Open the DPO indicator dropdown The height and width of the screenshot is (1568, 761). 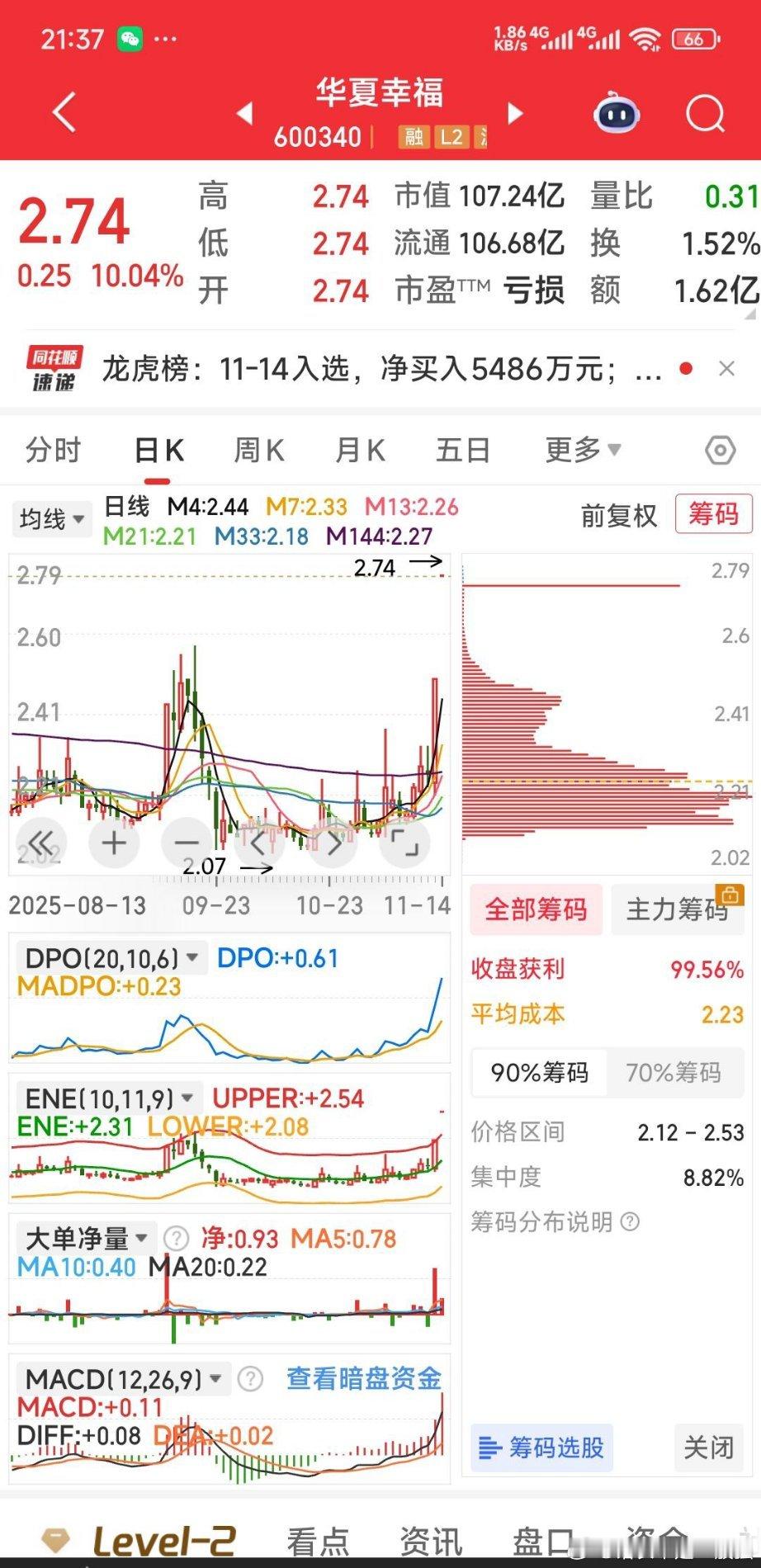pyautogui.click(x=111, y=957)
